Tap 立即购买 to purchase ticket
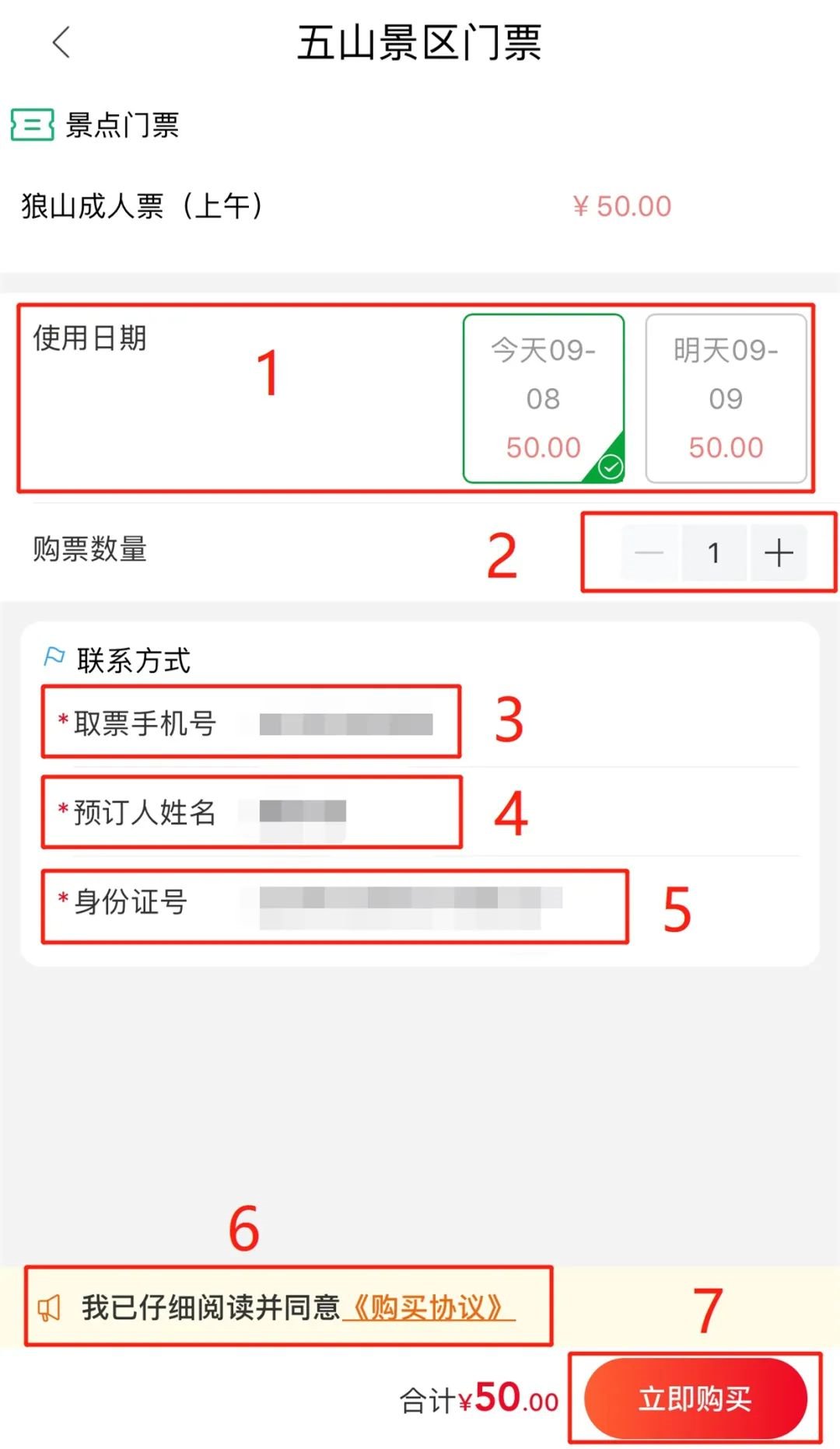This screenshot has width=840, height=1449. pos(695,1399)
